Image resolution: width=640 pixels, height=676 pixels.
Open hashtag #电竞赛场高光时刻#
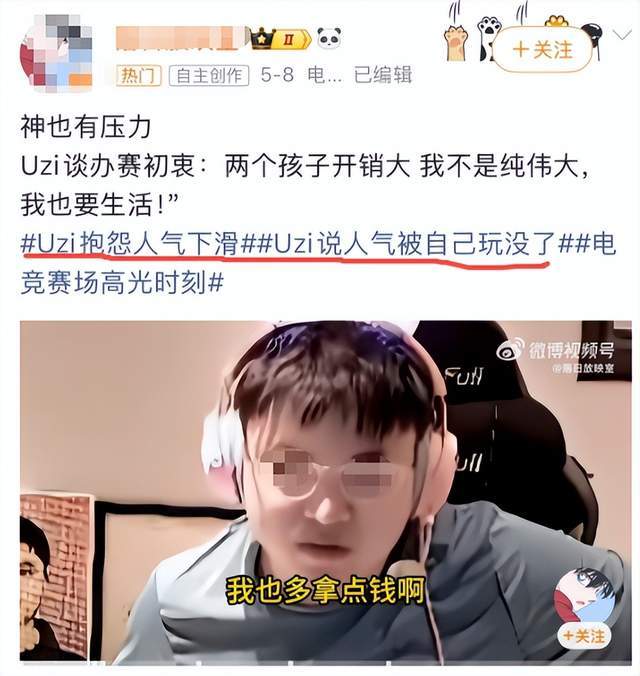click(x=318, y=264)
